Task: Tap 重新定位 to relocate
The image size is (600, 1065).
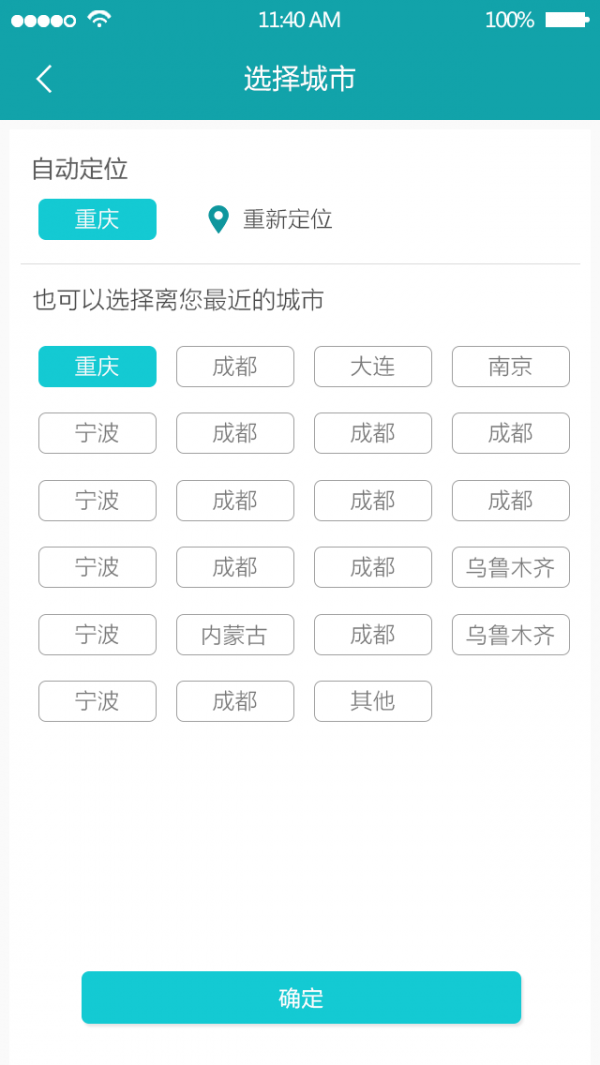Action: click(x=270, y=219)
